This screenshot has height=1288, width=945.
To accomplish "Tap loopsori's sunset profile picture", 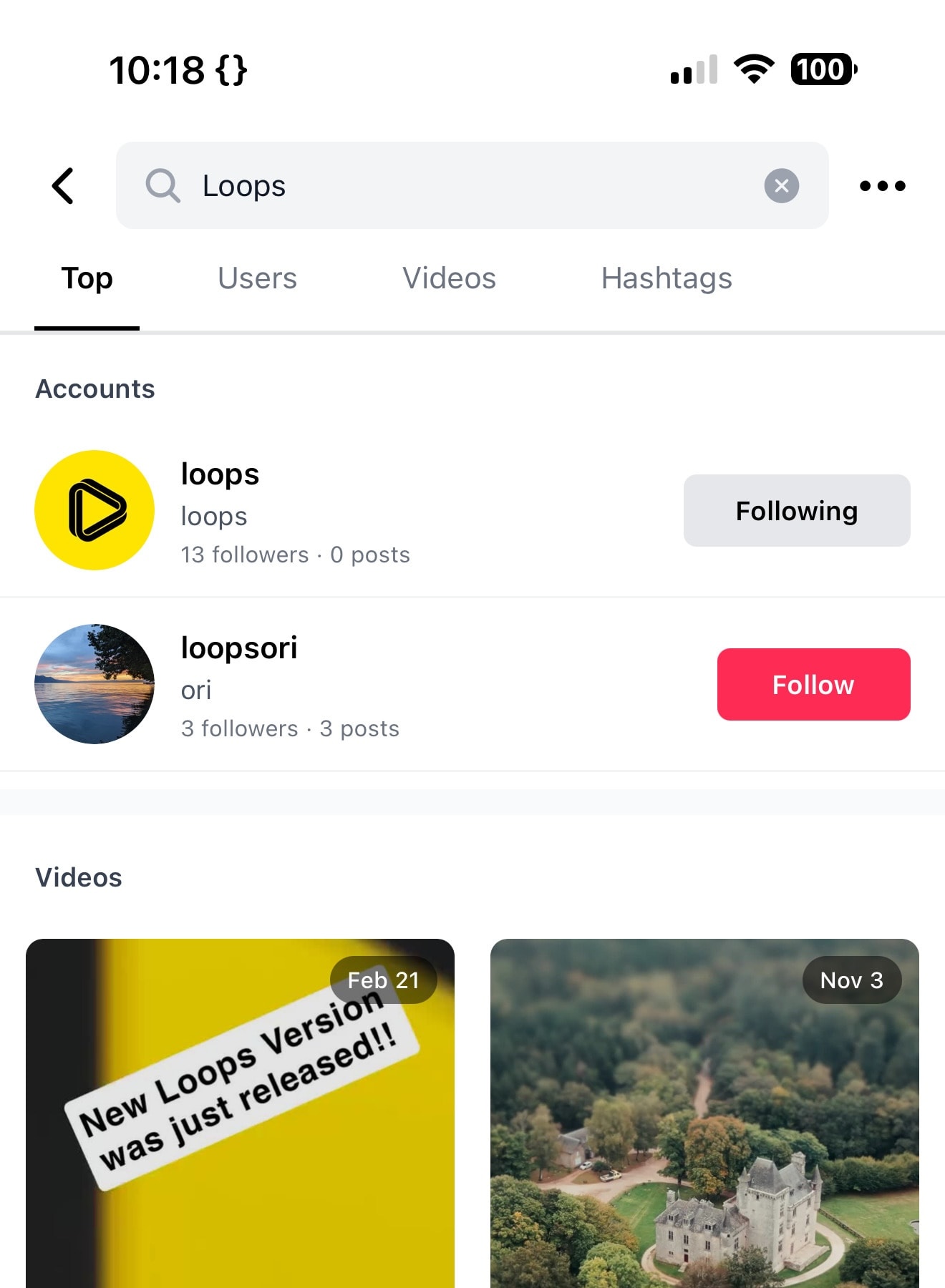I will (x=94, y=684).
